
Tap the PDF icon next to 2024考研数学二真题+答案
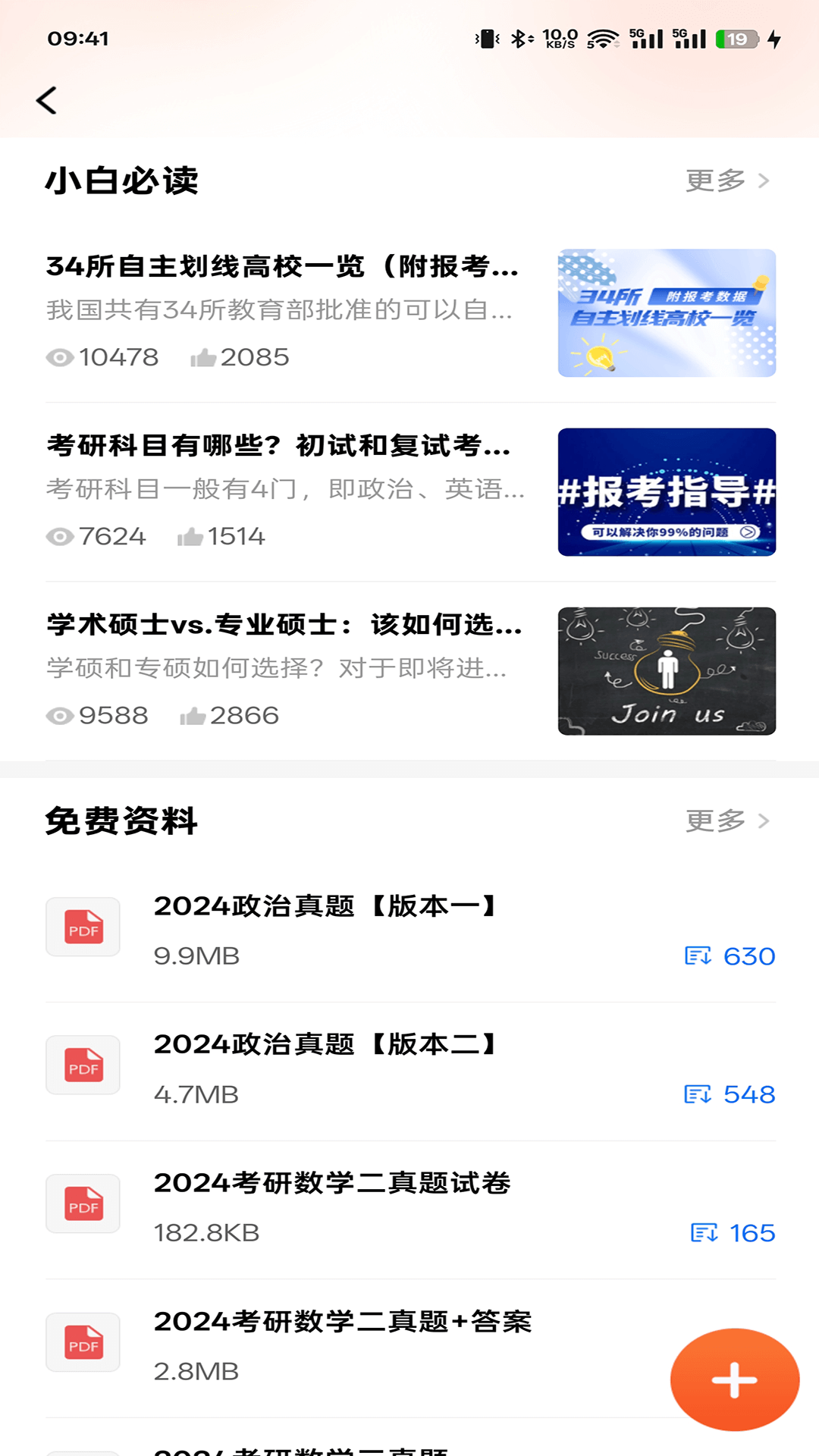pos(83,1341)
